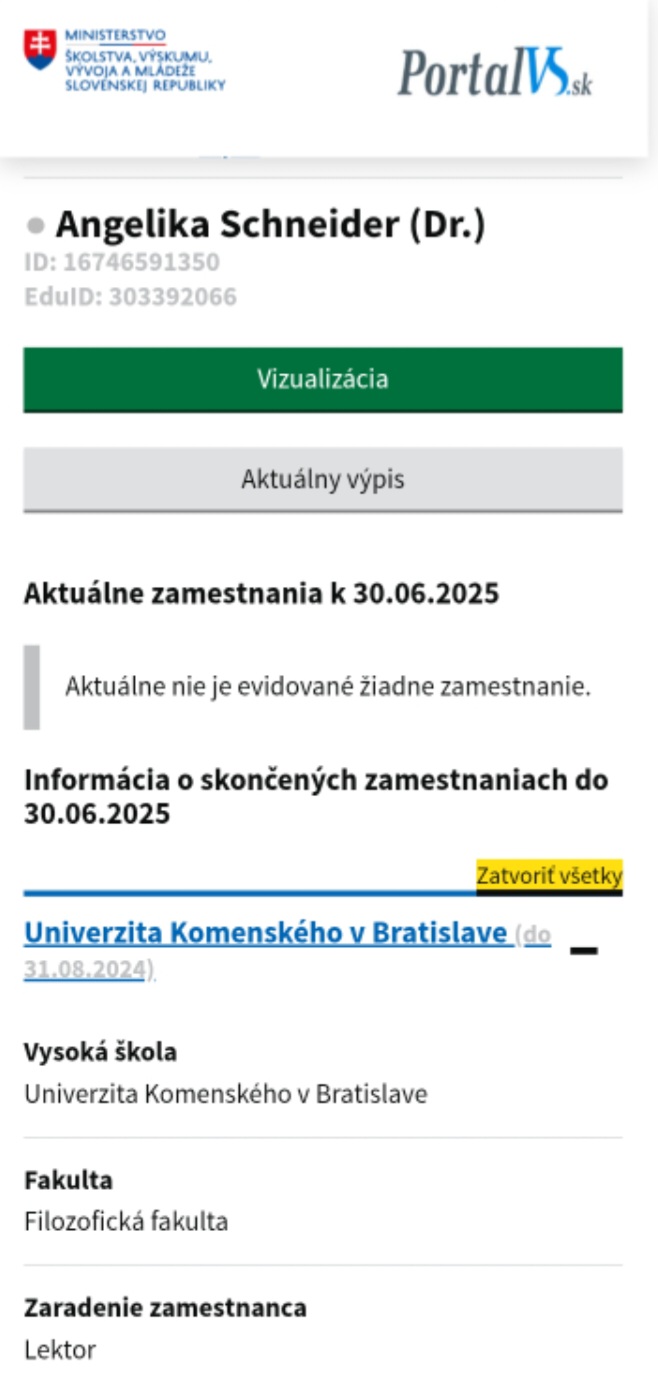Open the PortalVS.sk logo home link
The image size is (658, 1389).
[495, 71]
